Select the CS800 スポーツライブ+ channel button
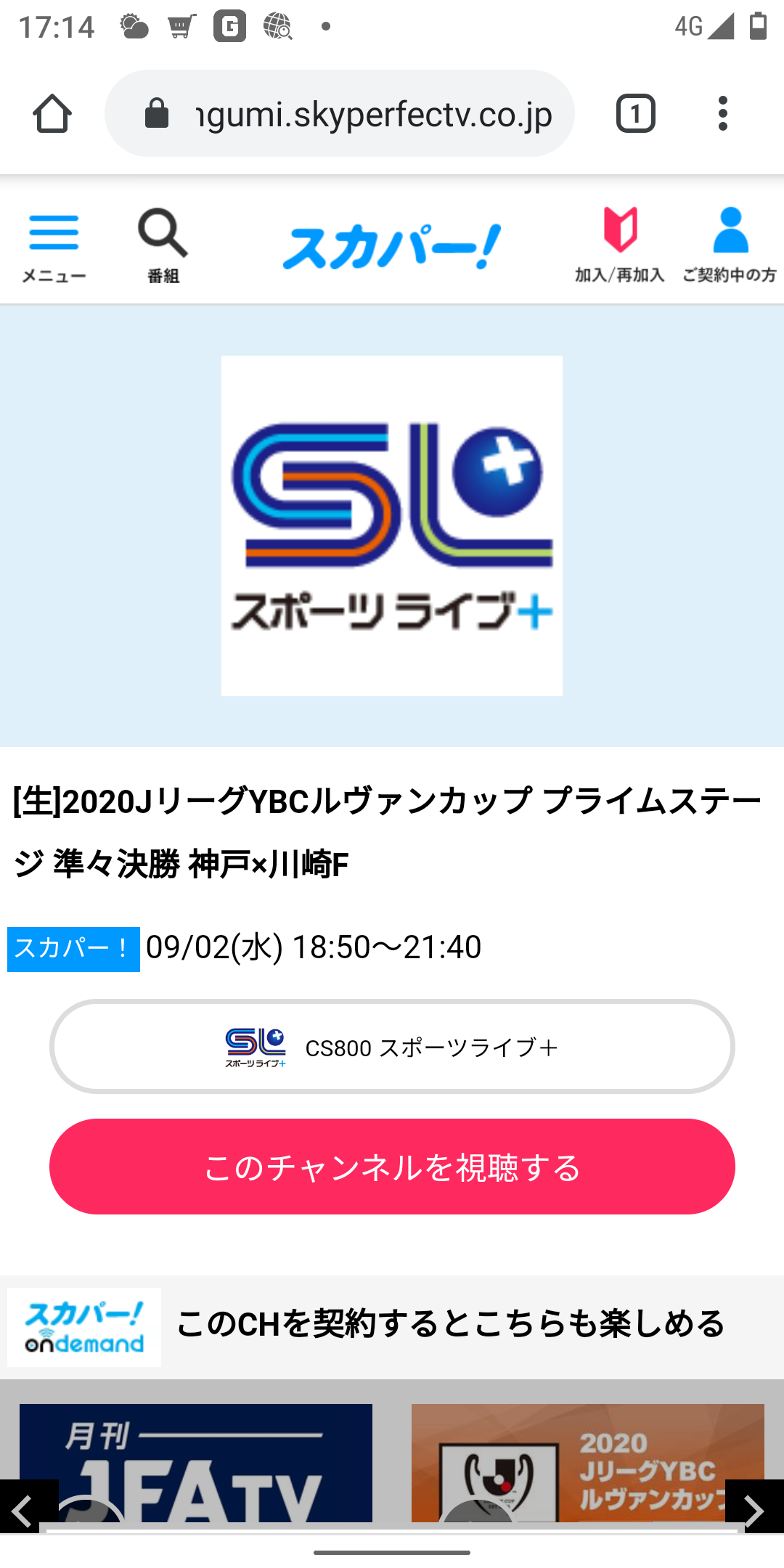 coord(392,1046)
